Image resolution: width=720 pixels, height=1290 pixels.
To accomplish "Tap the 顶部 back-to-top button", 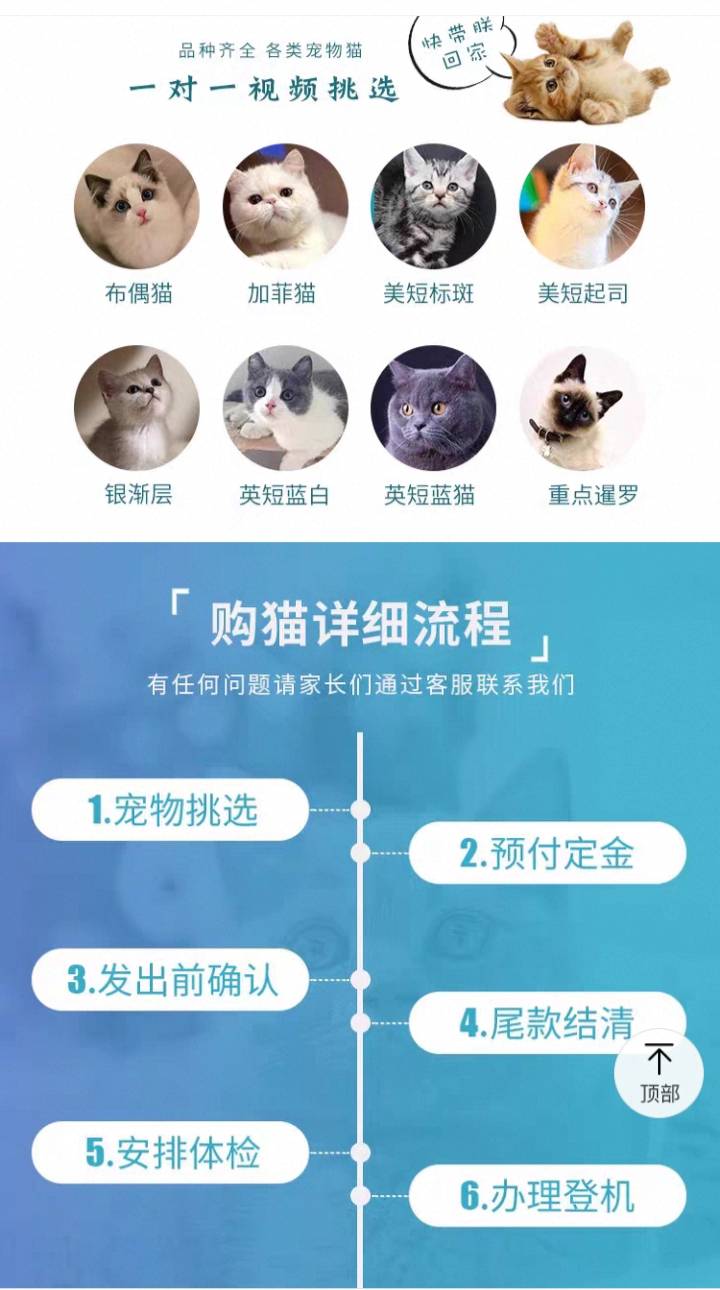I will point(659,1073).
